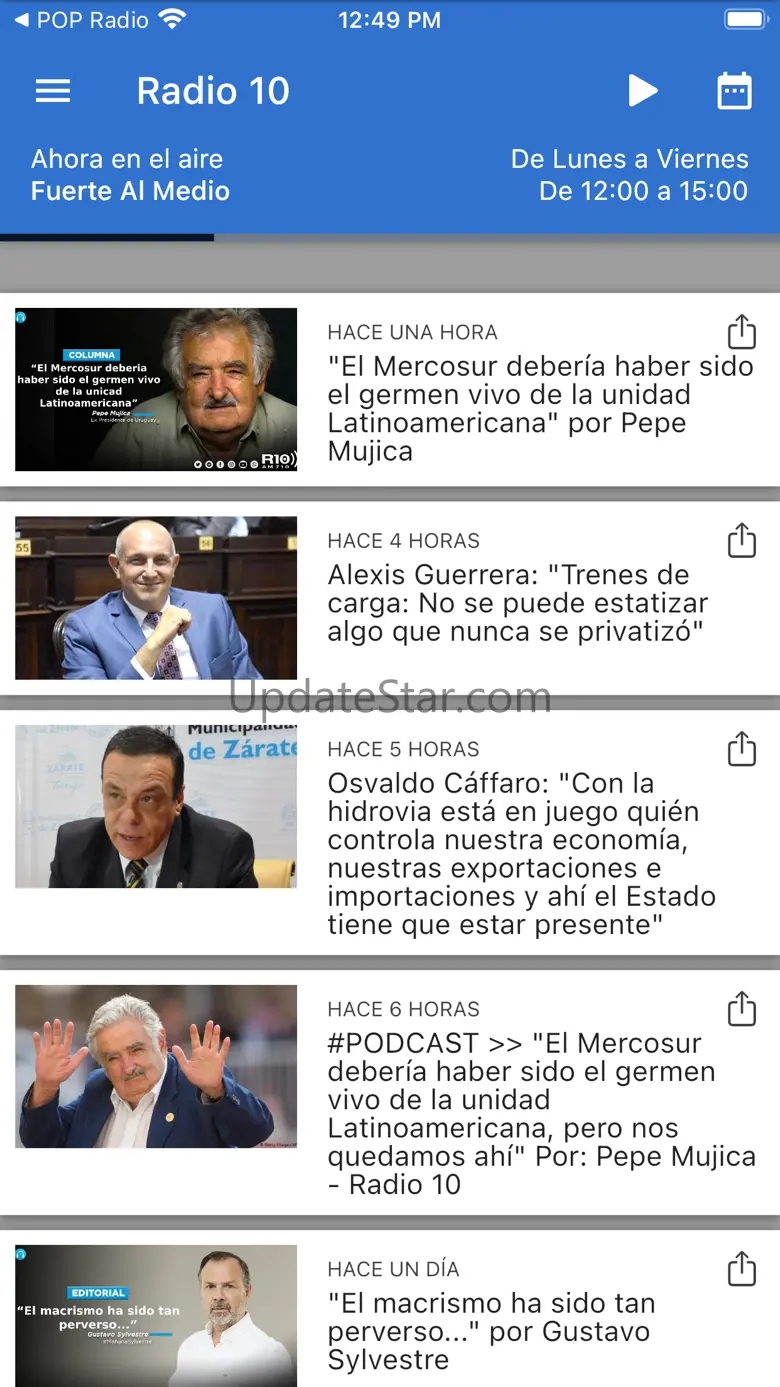Share the Alexis Guerrera article
Image resolution: width=780 pixels, height=1387 pixels.
coord(741,540)
